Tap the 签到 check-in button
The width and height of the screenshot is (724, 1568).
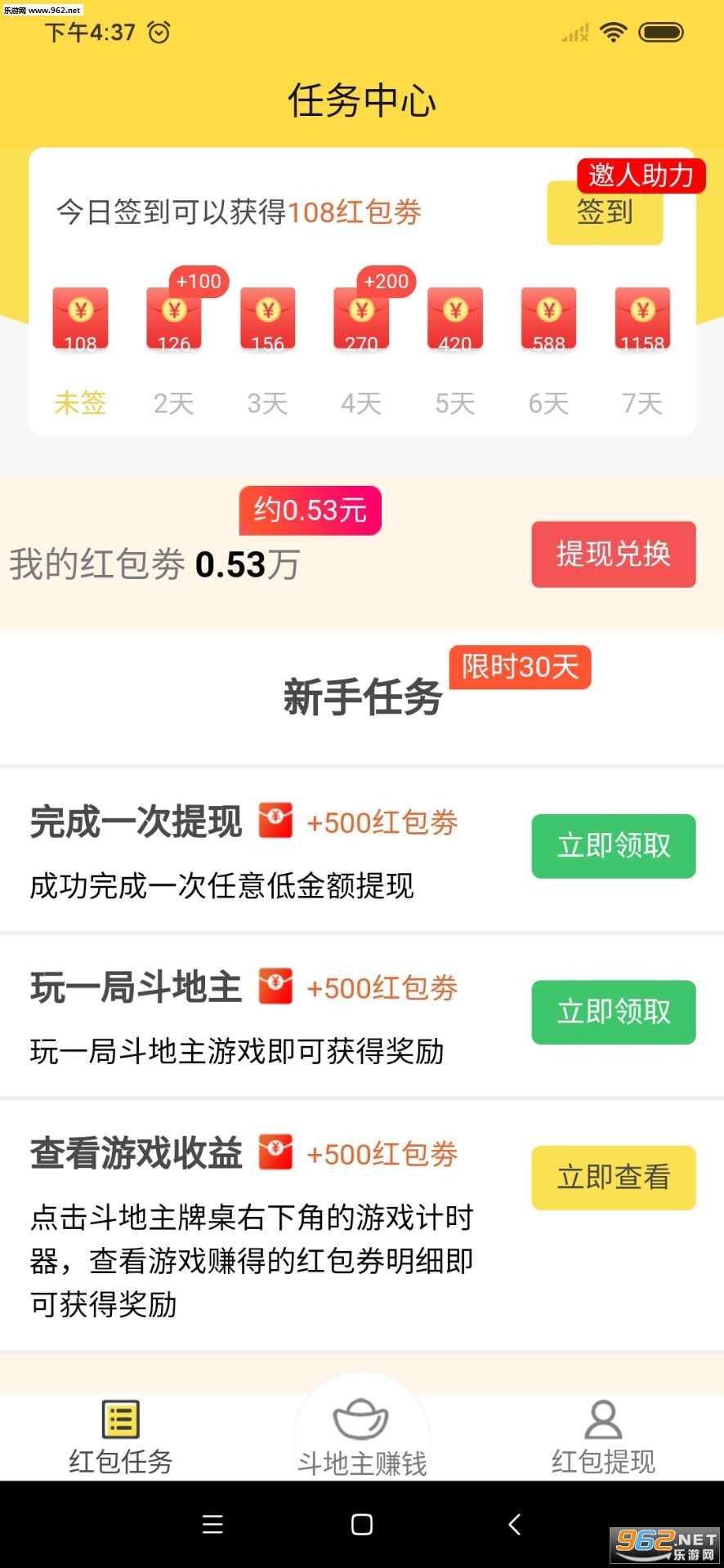(605, 214)
